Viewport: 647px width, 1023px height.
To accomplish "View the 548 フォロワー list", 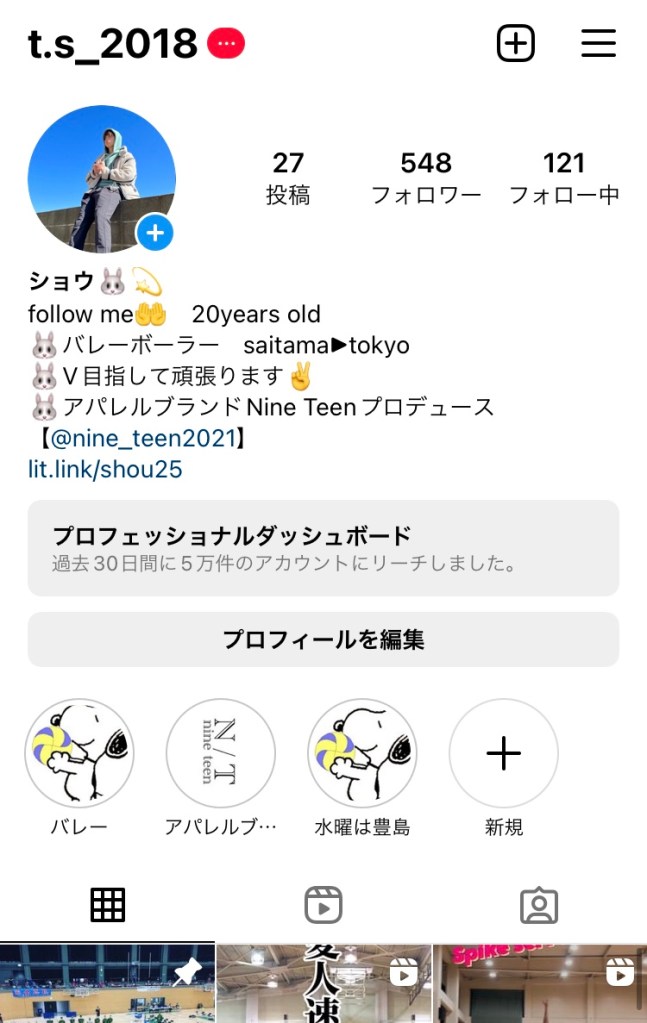I will point(426,177).
